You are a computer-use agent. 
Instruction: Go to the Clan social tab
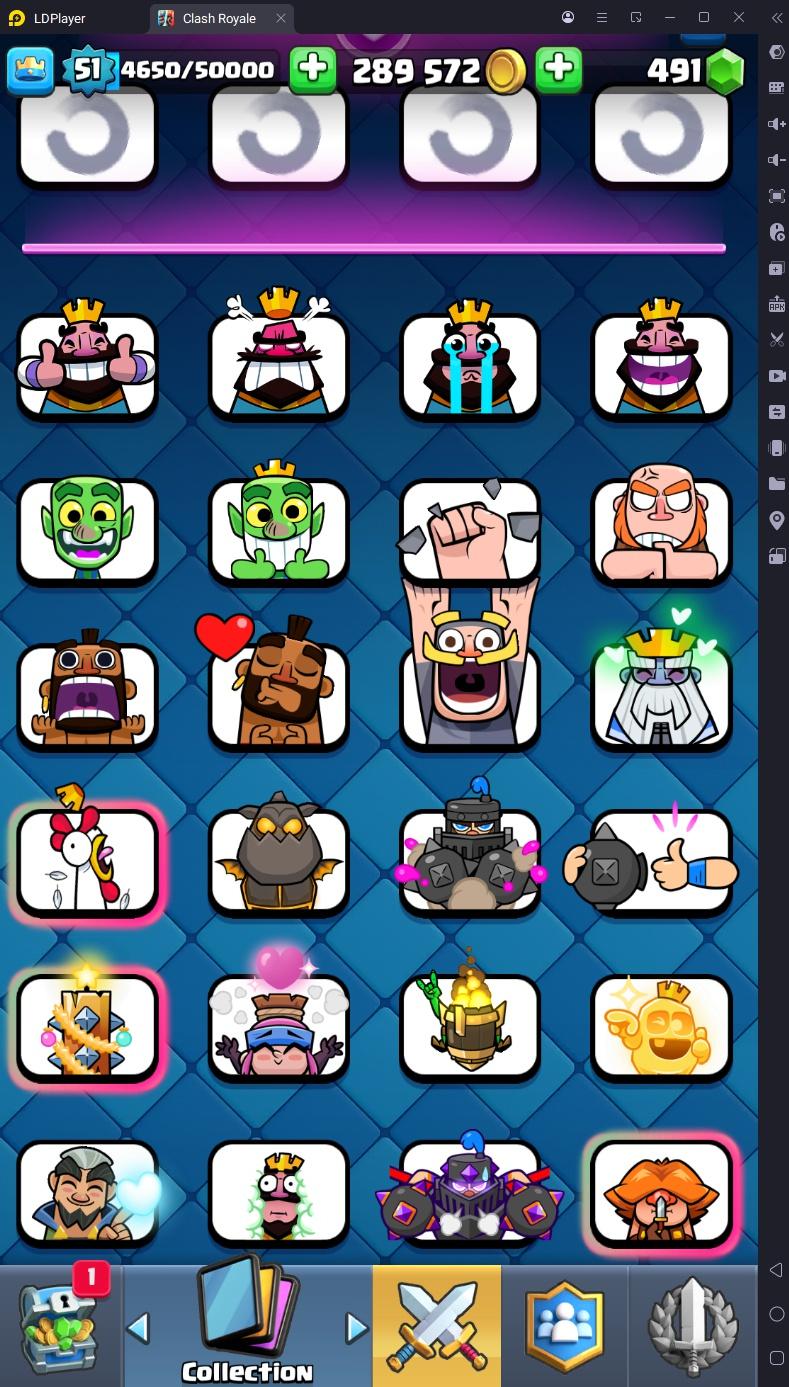point(565,1326)
